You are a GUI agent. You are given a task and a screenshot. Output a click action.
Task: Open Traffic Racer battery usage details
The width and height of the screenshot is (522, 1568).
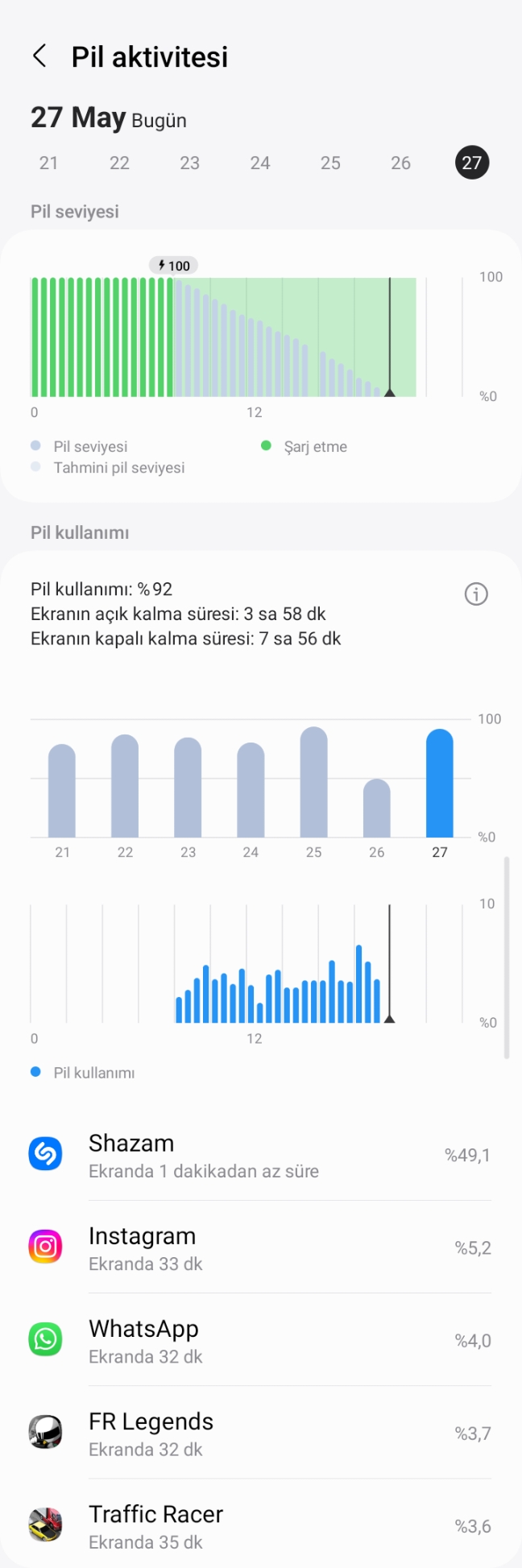coord(260,1525)
